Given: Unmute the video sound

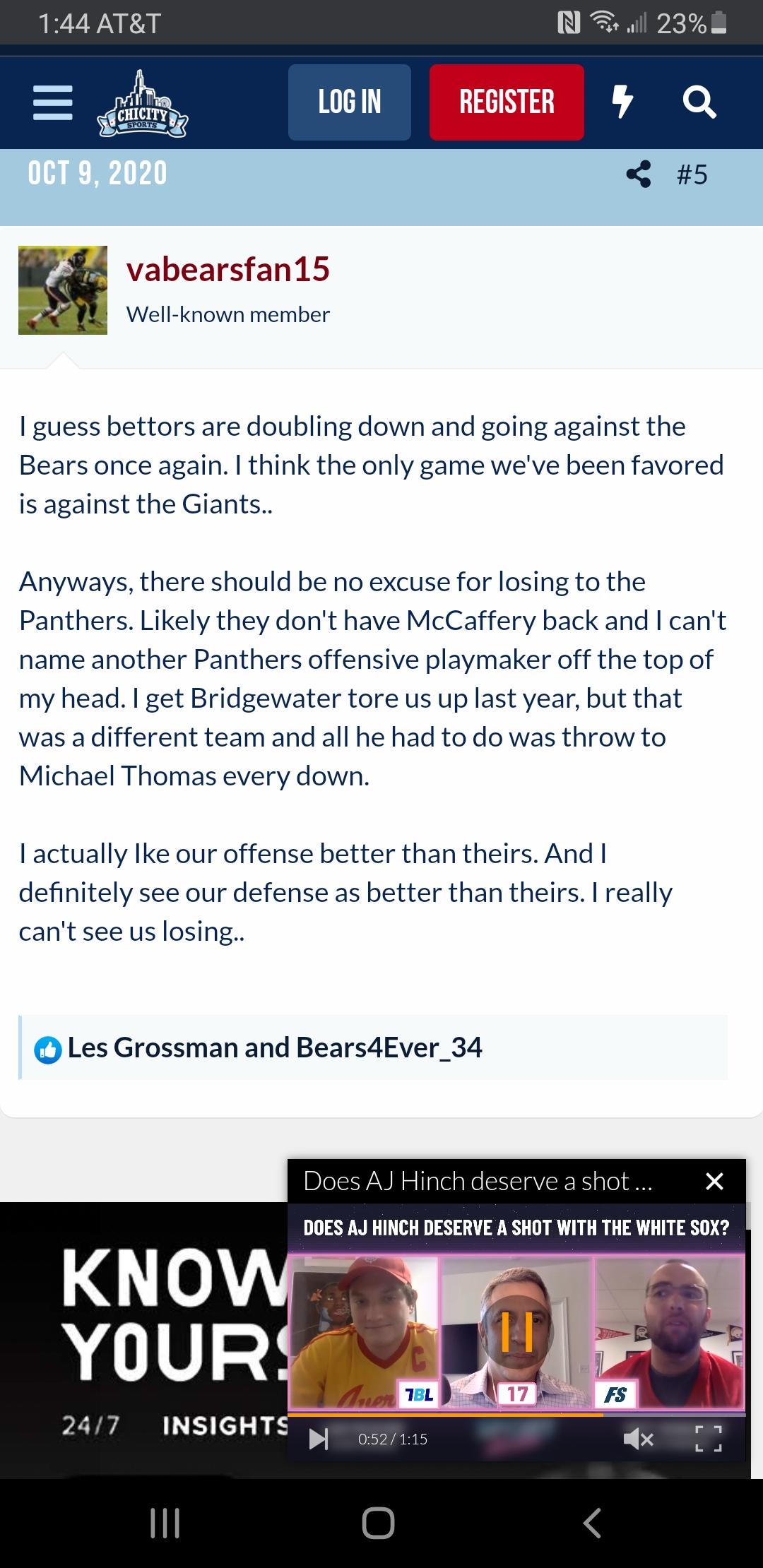Looking at the screenshot, I should pyautogui.click(x=639, y=1439).
